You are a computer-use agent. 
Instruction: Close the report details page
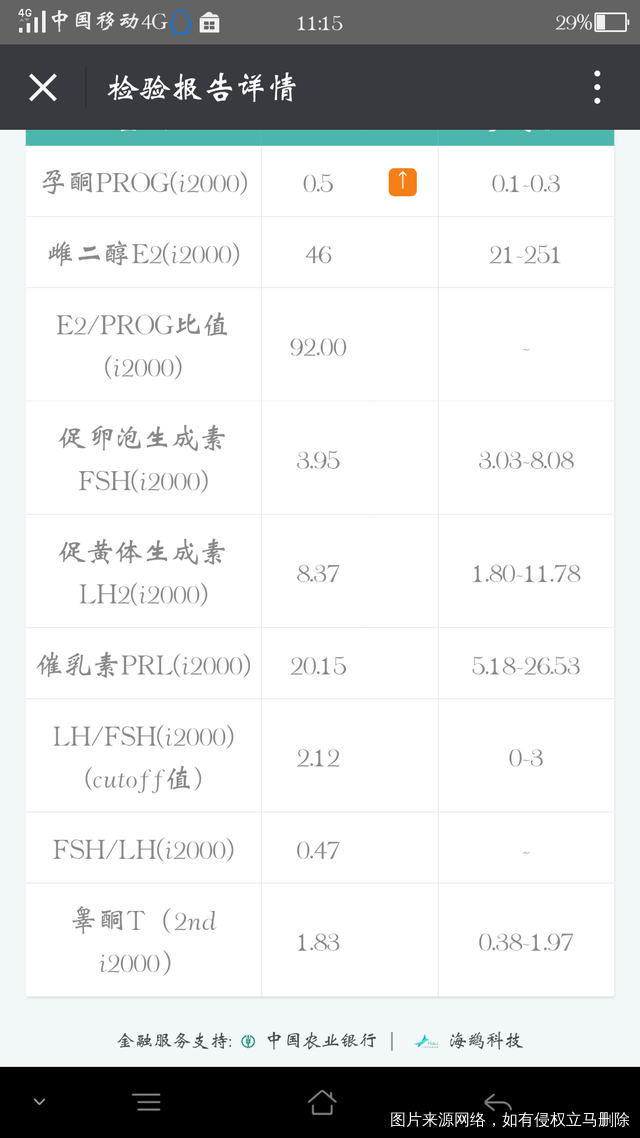pos(43,88)
